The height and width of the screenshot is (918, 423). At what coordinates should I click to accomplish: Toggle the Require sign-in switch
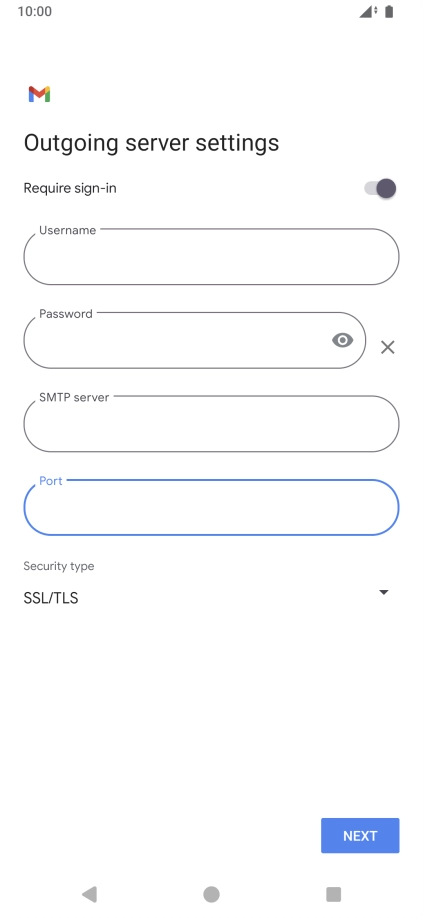[x=380, y=189]
